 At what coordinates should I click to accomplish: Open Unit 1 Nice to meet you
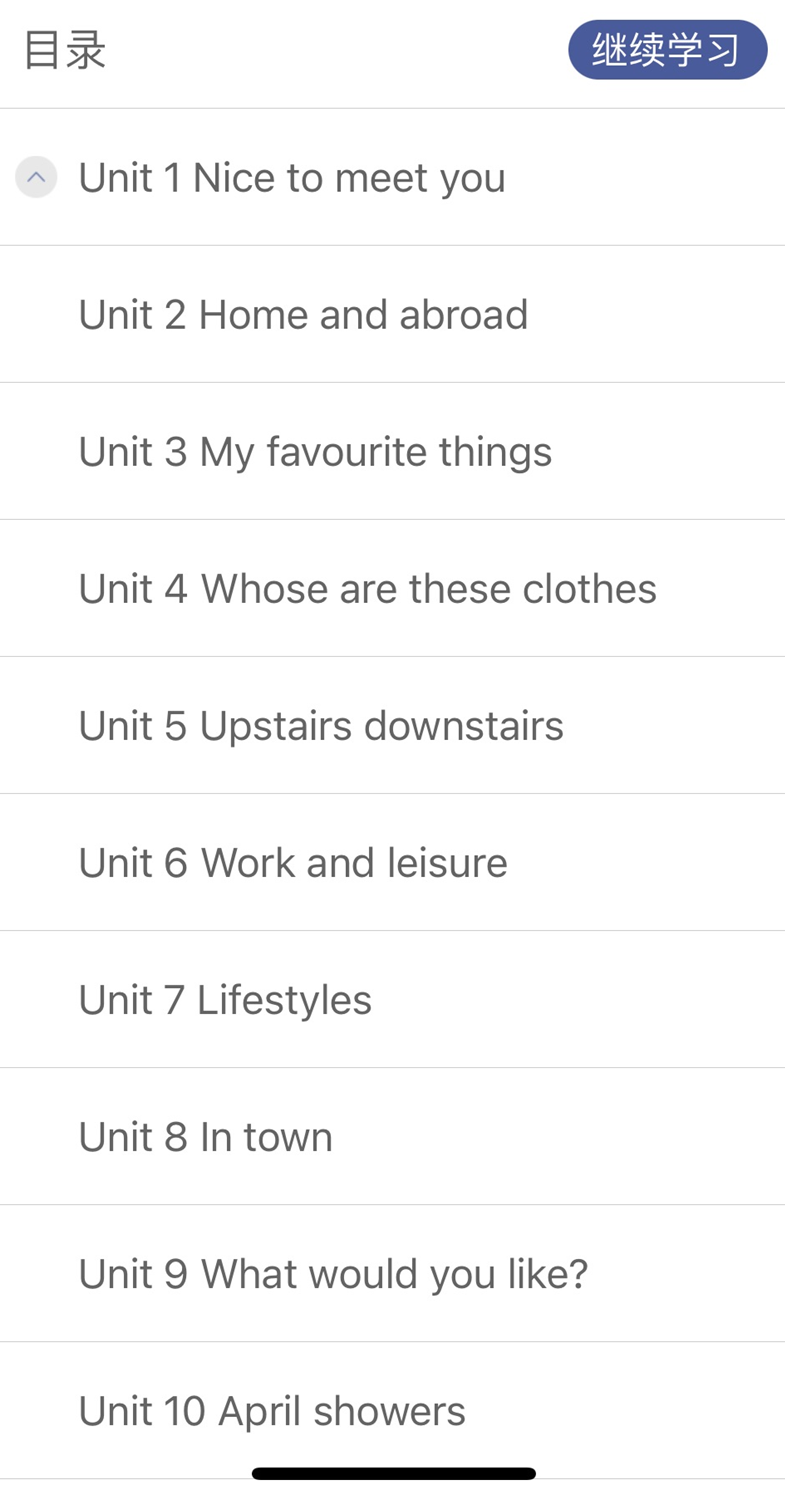[x=292, y=178]
